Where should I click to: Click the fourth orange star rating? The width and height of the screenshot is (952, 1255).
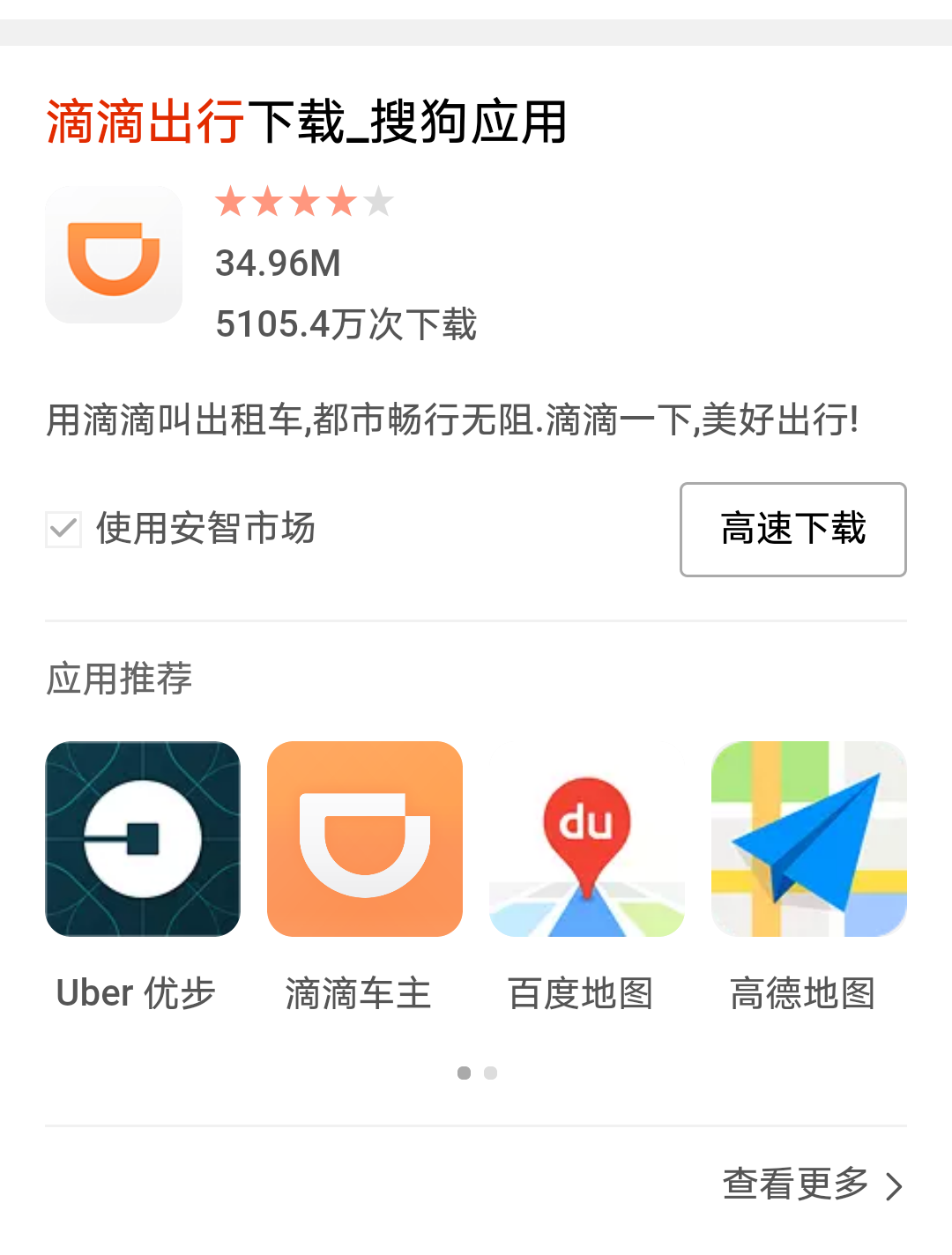[341, 202]
